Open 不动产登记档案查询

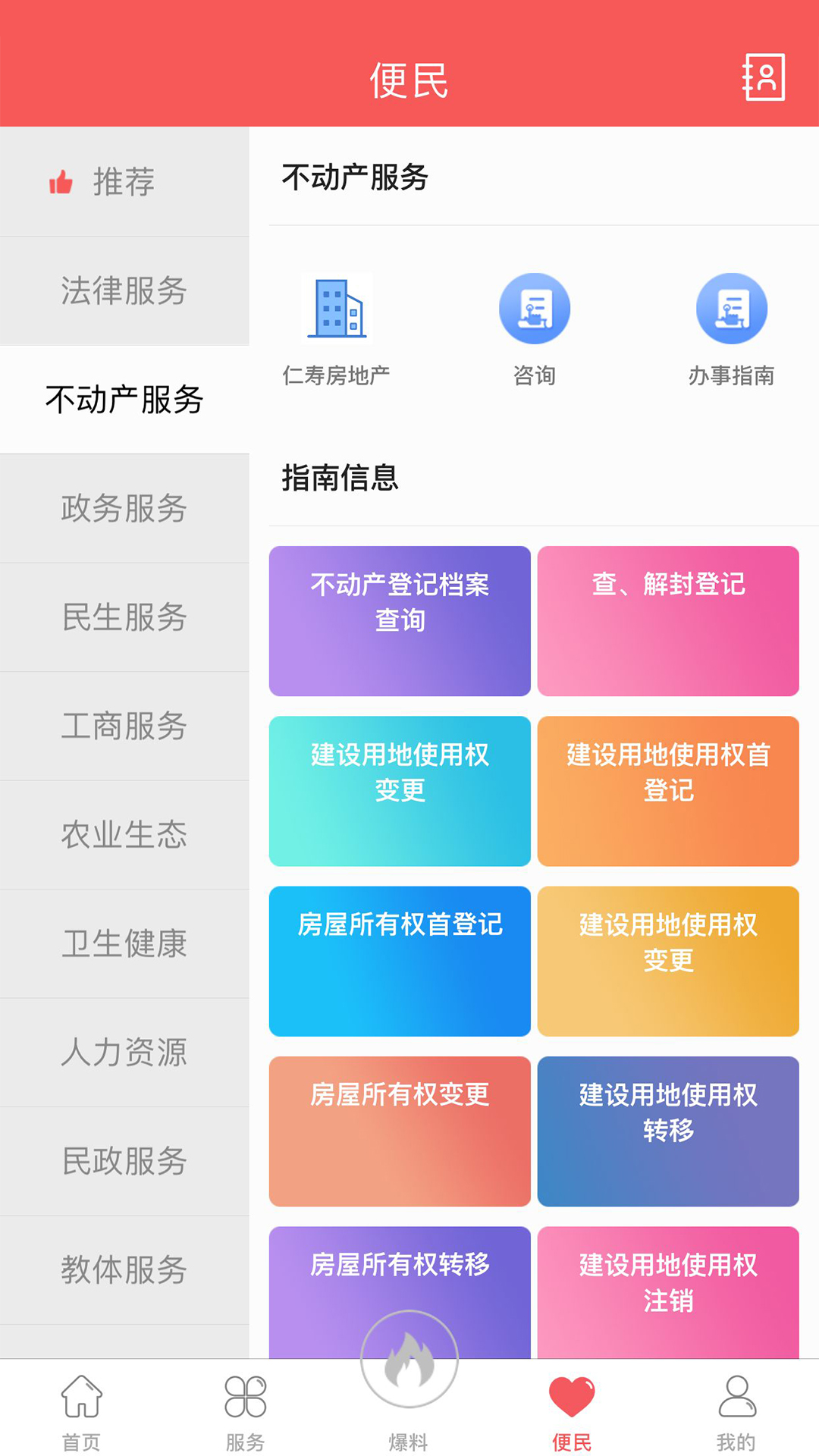pyautogui.click(x=400, y=620)
